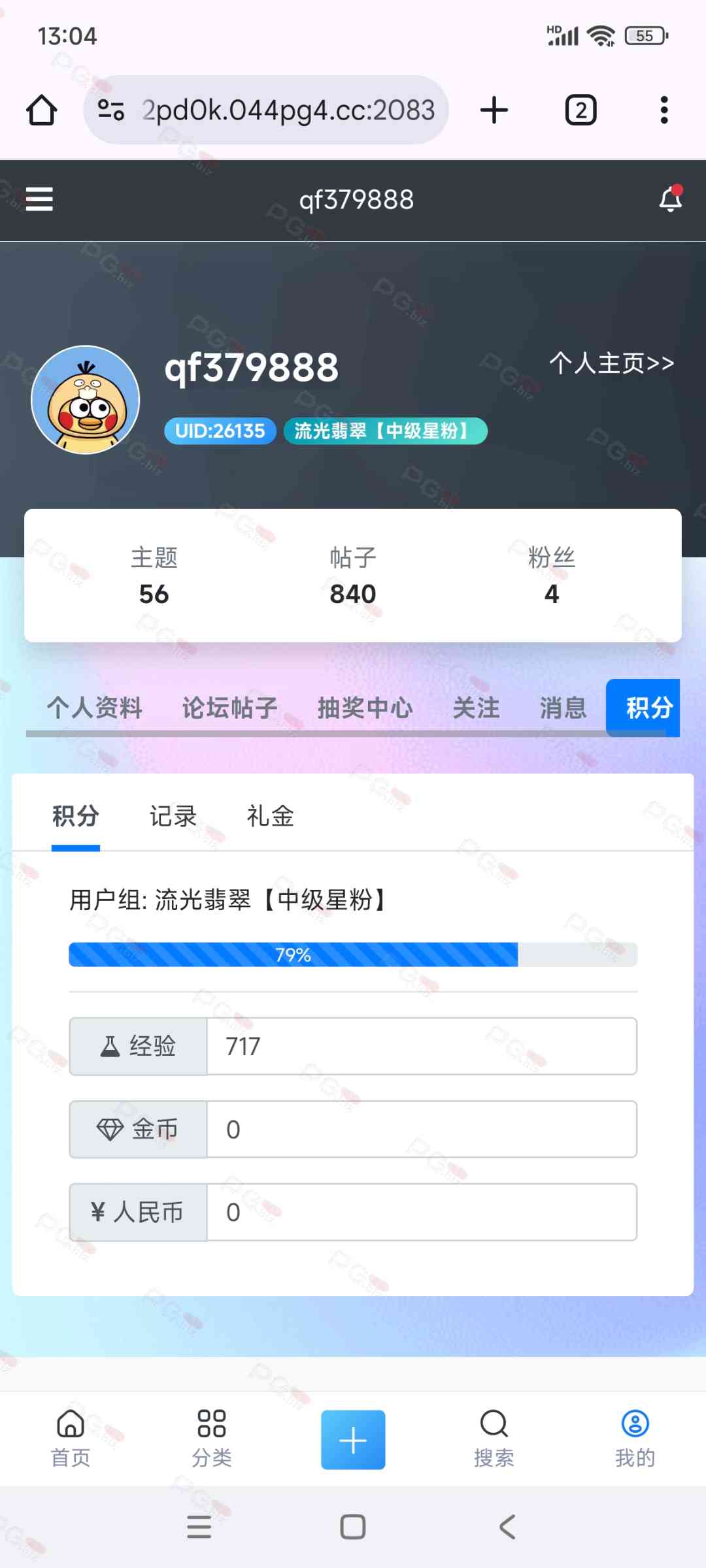Go back with system back button
Image resolution: width=706 pixels, height=1568 pixels.
point(507,1527)
